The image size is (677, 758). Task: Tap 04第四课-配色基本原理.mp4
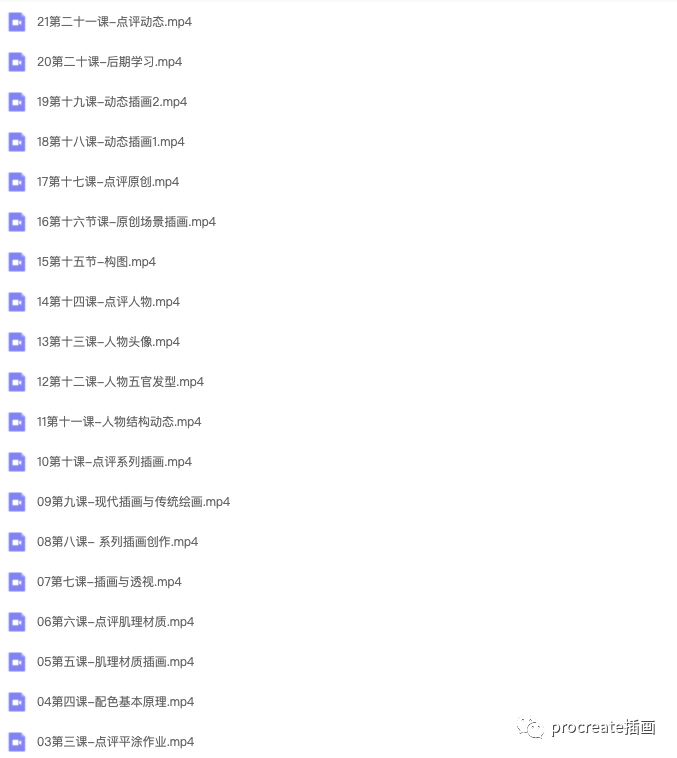(115, 702)
